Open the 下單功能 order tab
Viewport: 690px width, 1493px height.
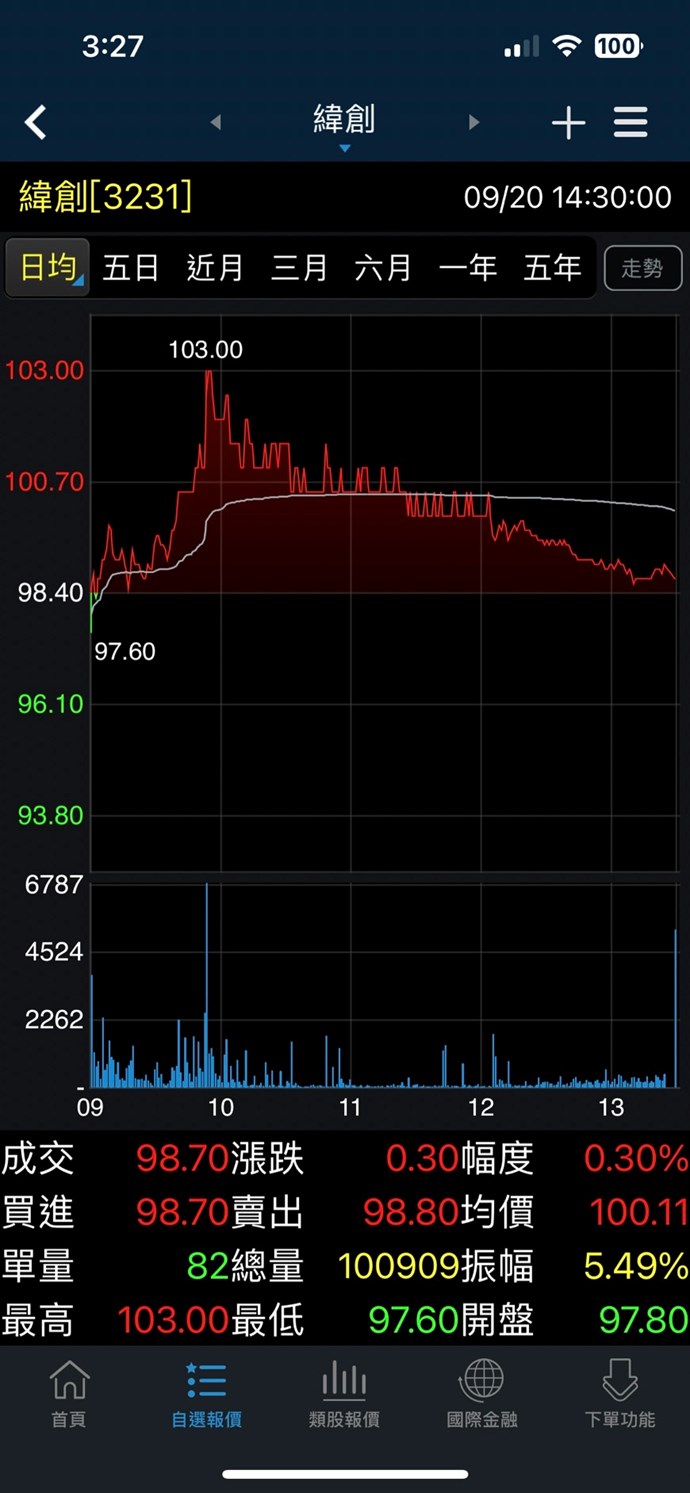coord(620,1395)
